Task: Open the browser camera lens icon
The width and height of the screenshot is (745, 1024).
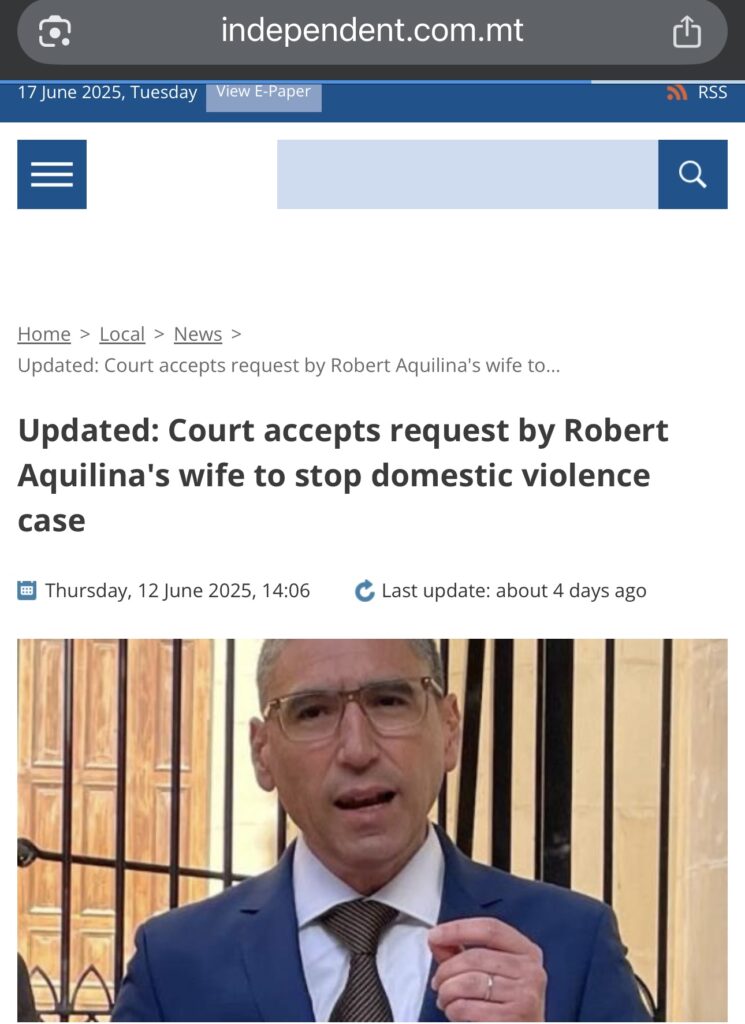Action: coord(54,32)
